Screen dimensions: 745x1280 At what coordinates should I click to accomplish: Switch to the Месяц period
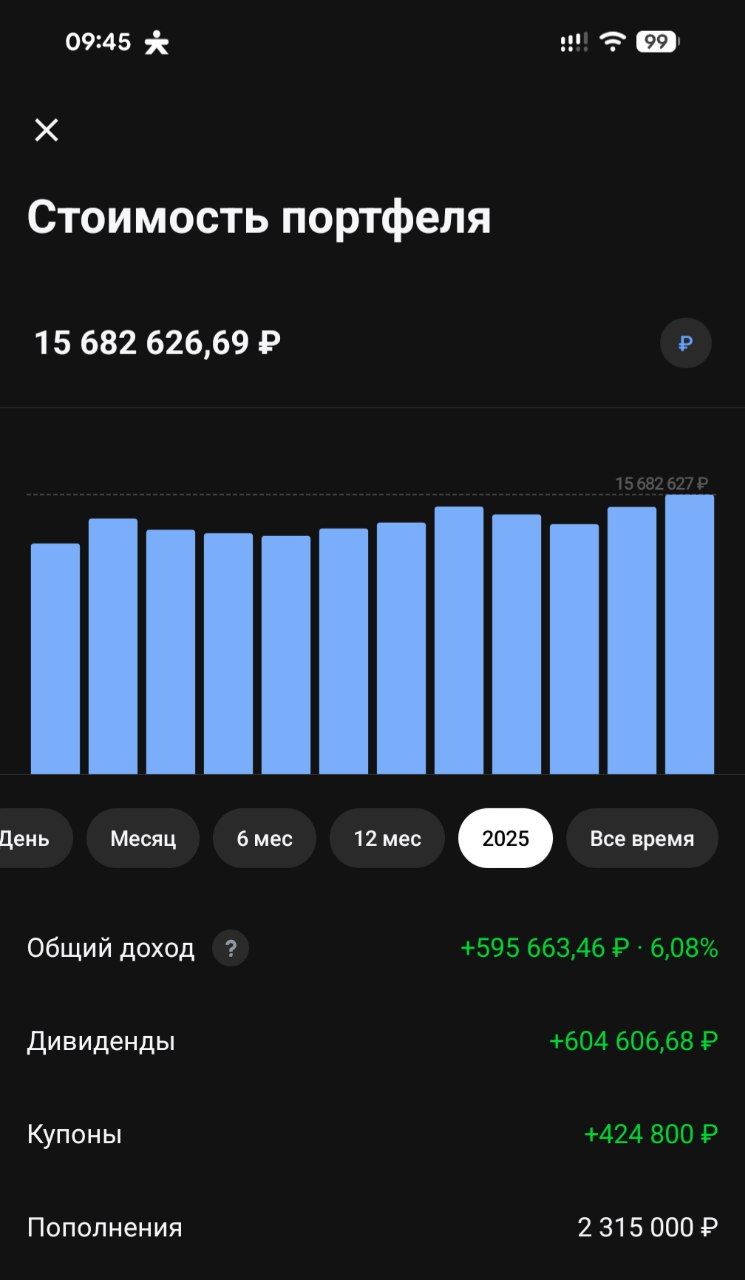(x=143, y=838)
